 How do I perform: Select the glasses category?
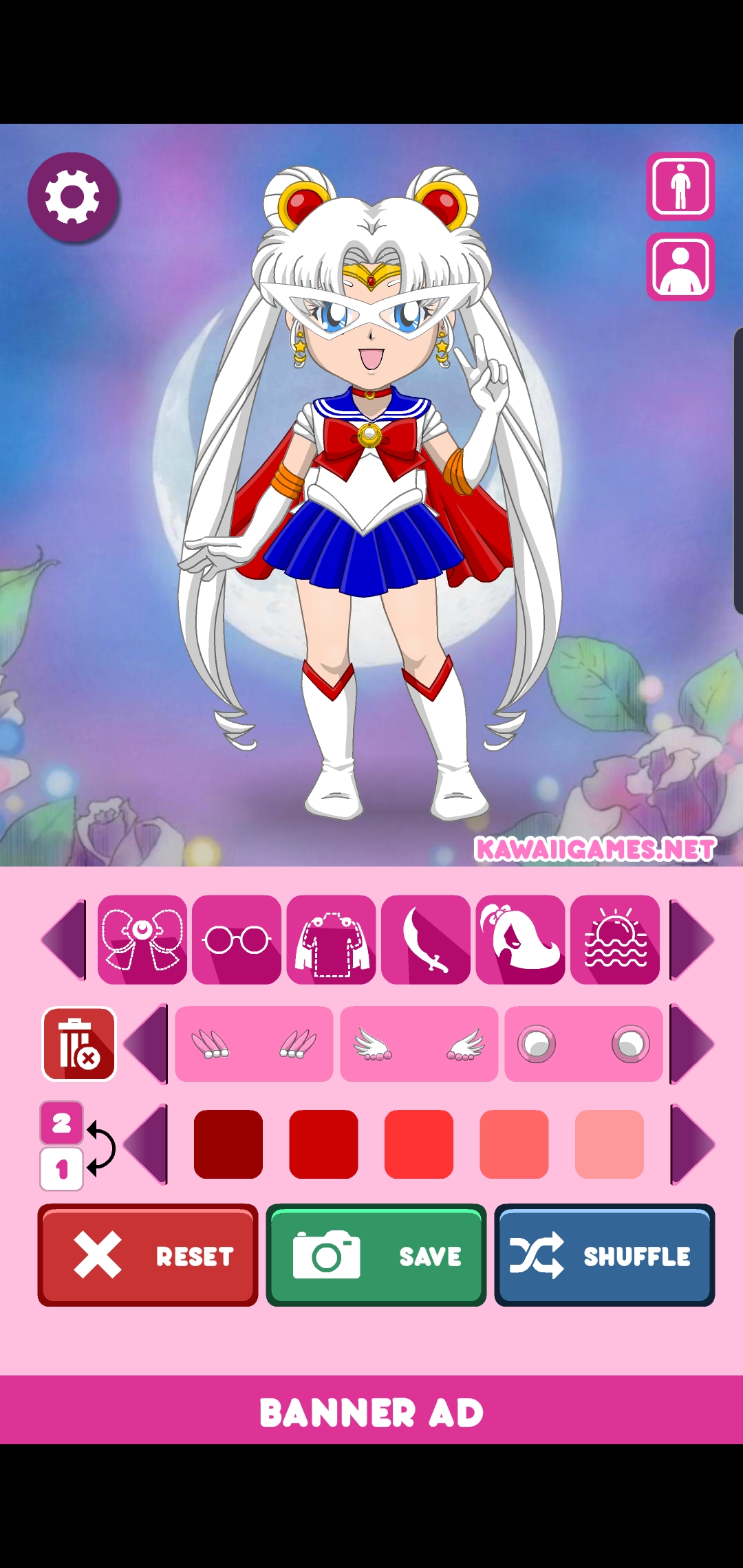(x=237, y=939)
